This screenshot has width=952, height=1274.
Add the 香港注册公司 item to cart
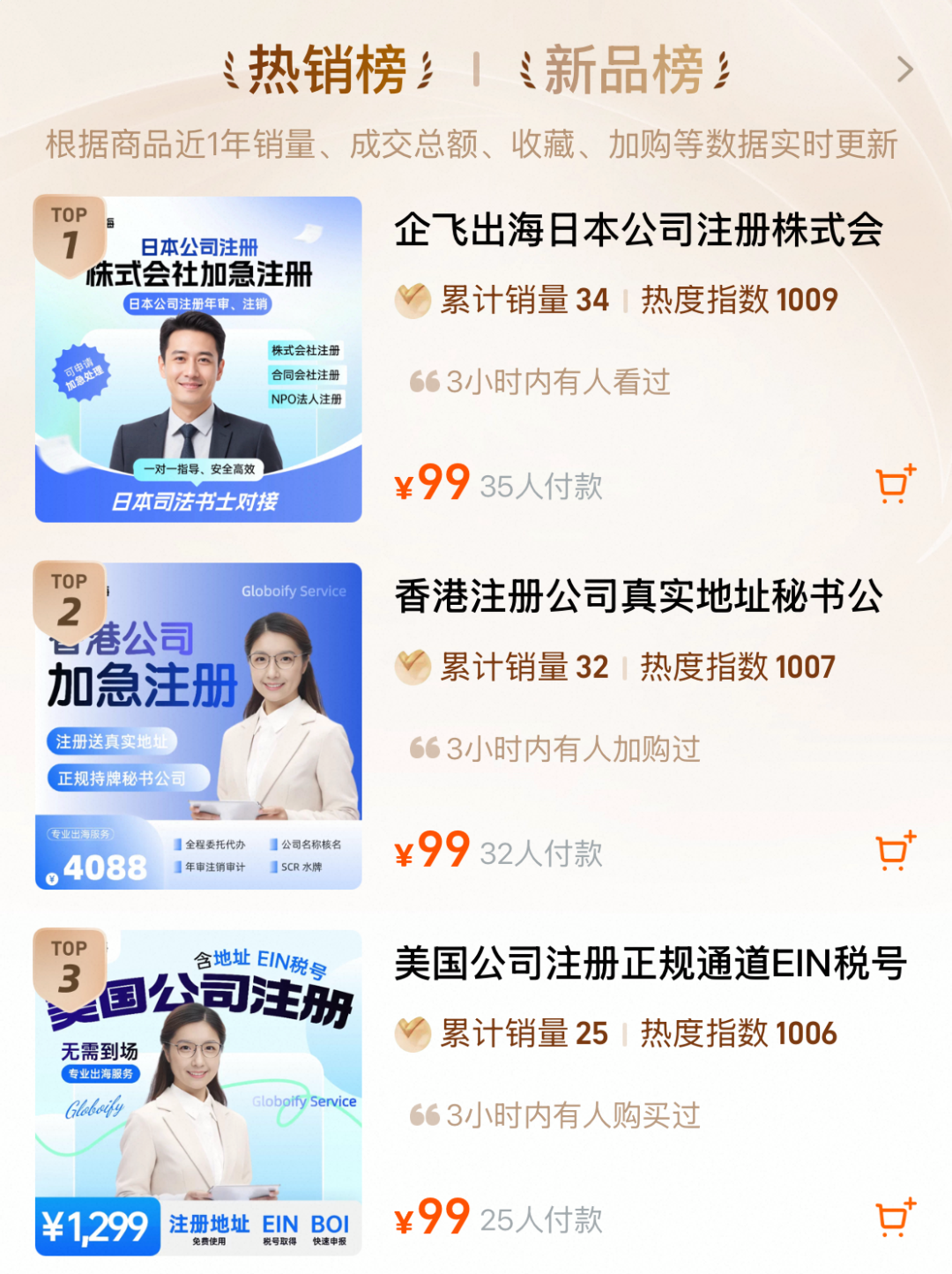tap(894, 852)
